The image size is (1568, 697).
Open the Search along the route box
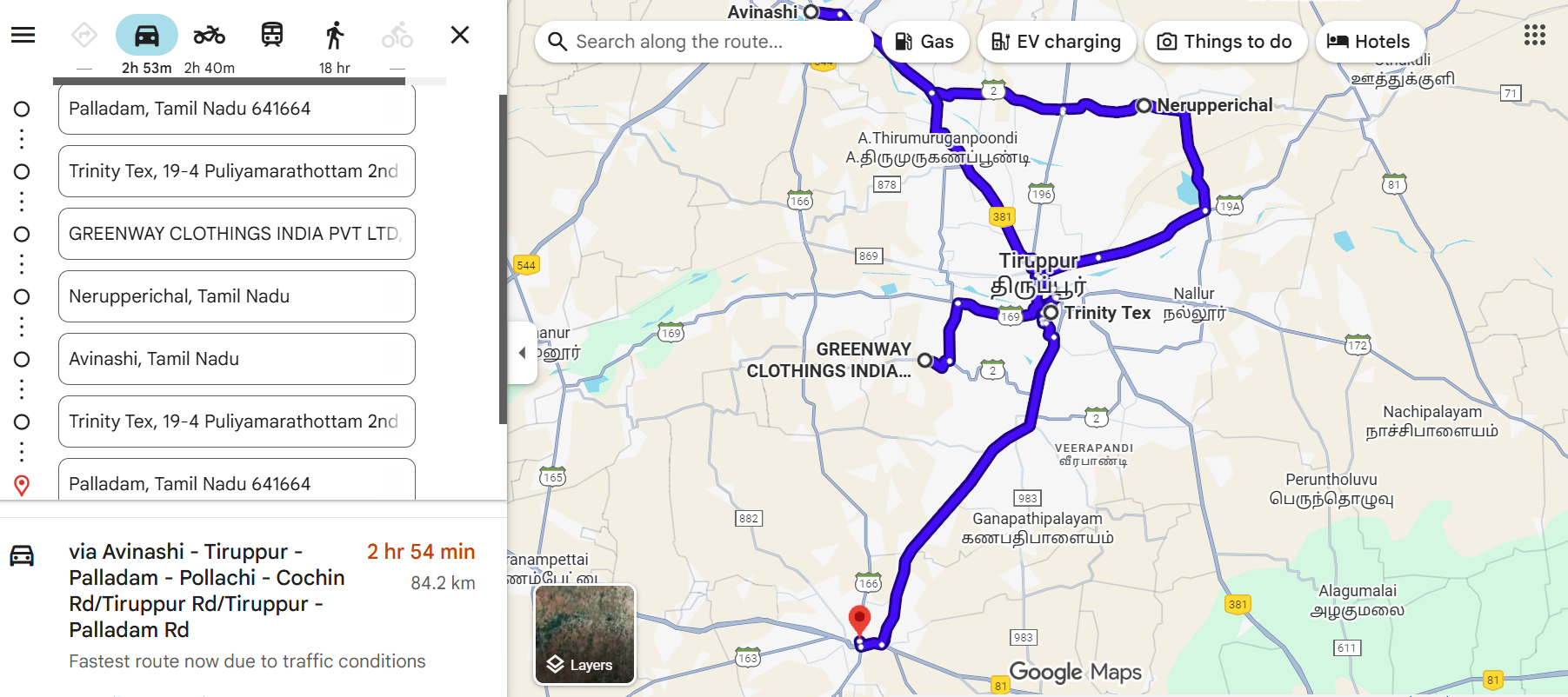pyautogui.click(x=704, y=42)
